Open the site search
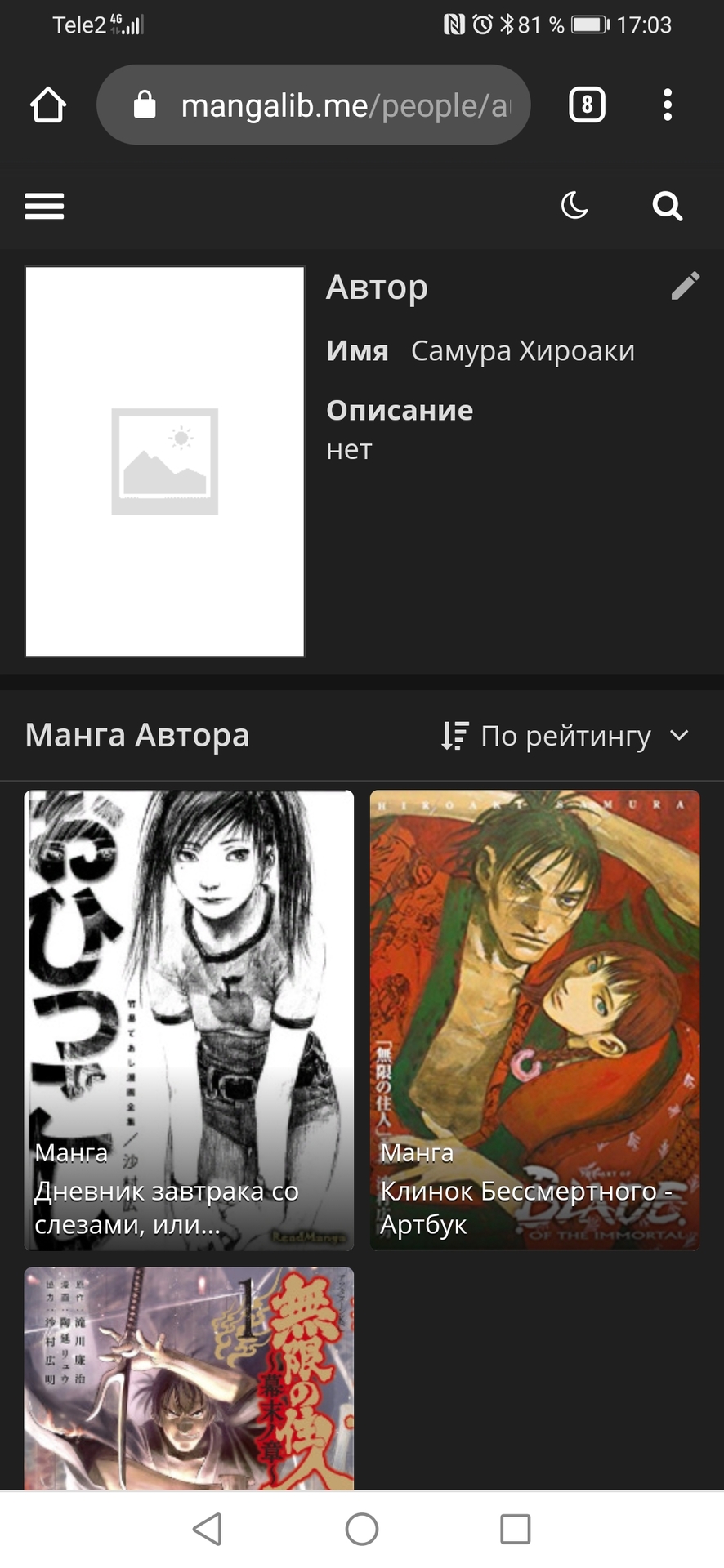This screenshot has width=724, height=1568. coord(667,207)
